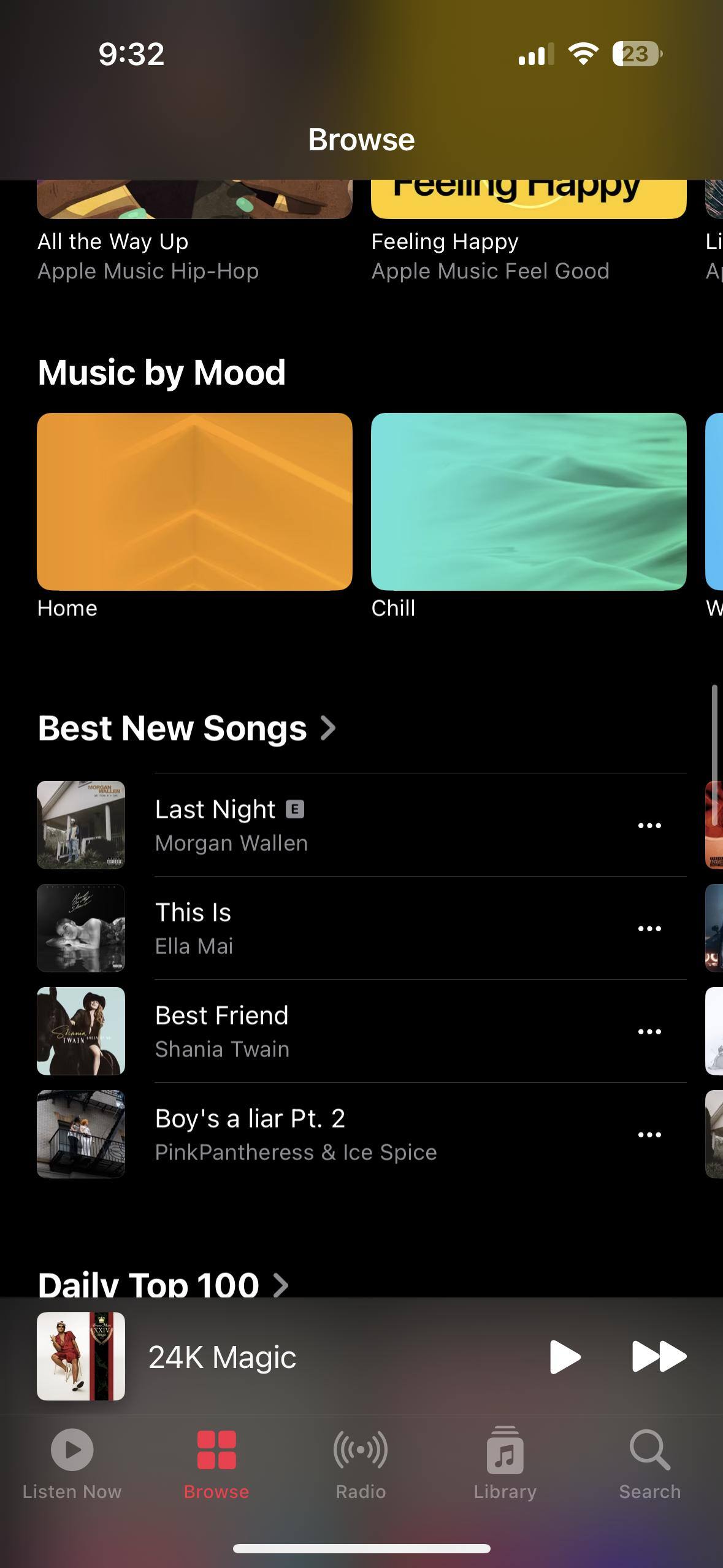Screen dimensions: 723x1568
Task: Select the Home mood card
Action: (x=194, y=501)
